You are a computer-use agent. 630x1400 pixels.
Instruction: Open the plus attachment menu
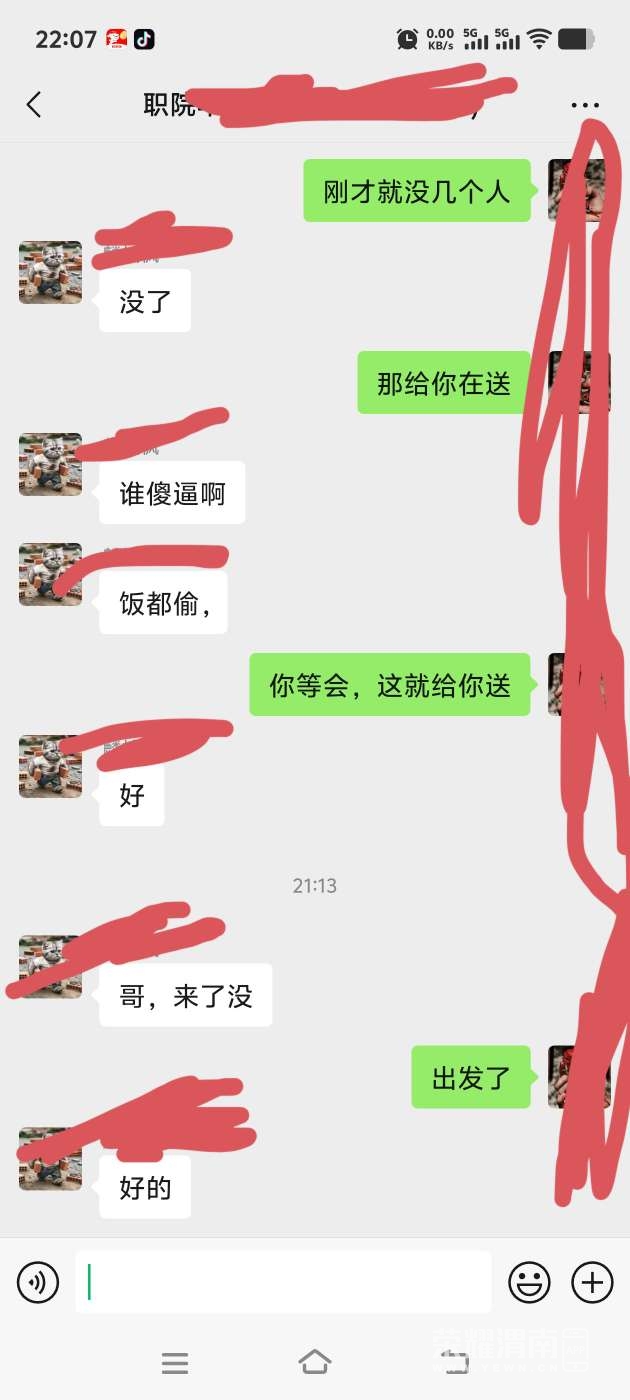coord(592,1282)
